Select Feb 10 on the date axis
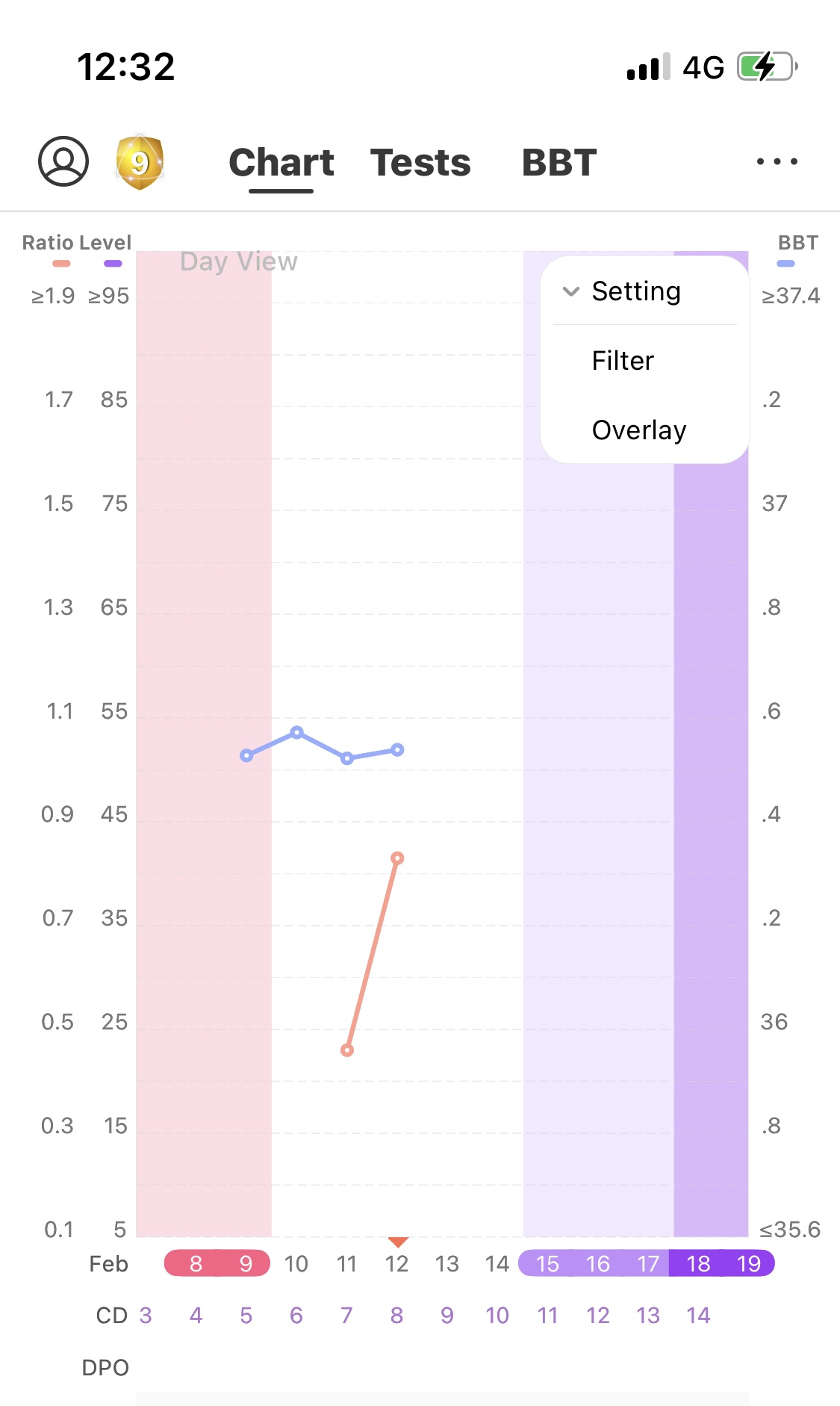 point(296,1264)
